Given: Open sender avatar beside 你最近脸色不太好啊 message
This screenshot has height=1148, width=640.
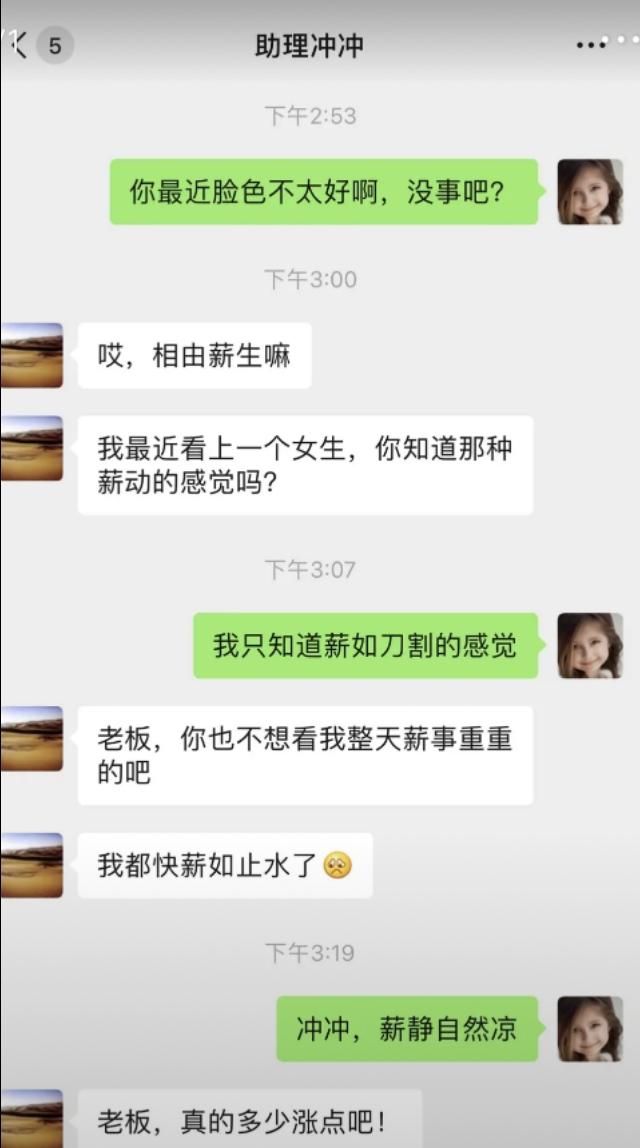Looking at the screenshot, I should click(589, 192).
